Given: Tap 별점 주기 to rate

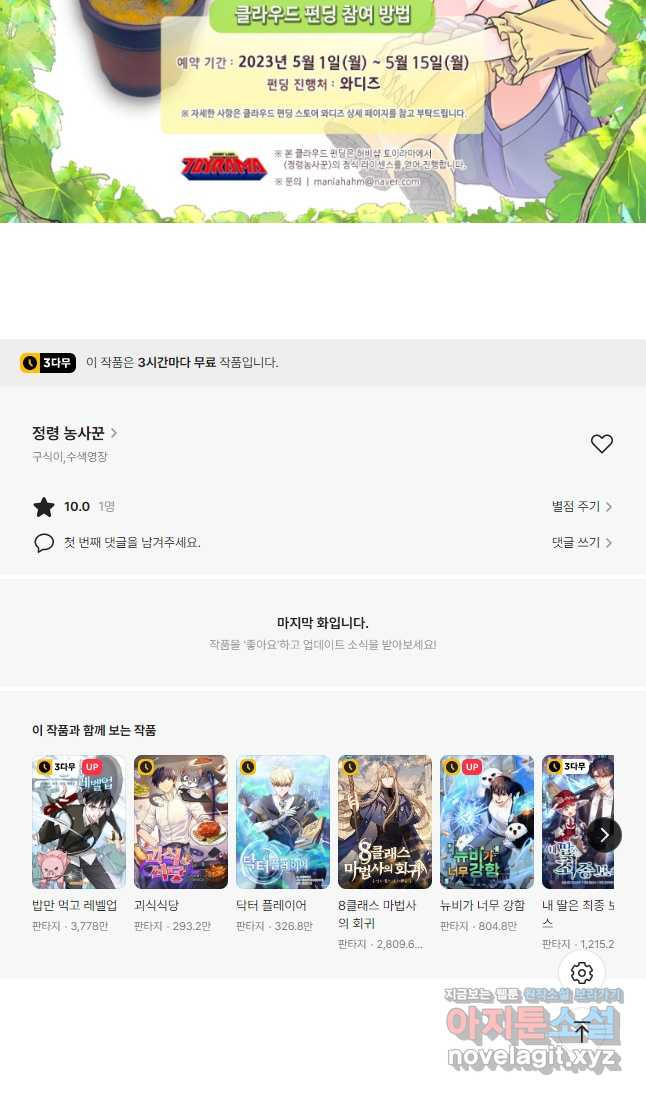Looking at the screenshot, I should click(582, 506).
